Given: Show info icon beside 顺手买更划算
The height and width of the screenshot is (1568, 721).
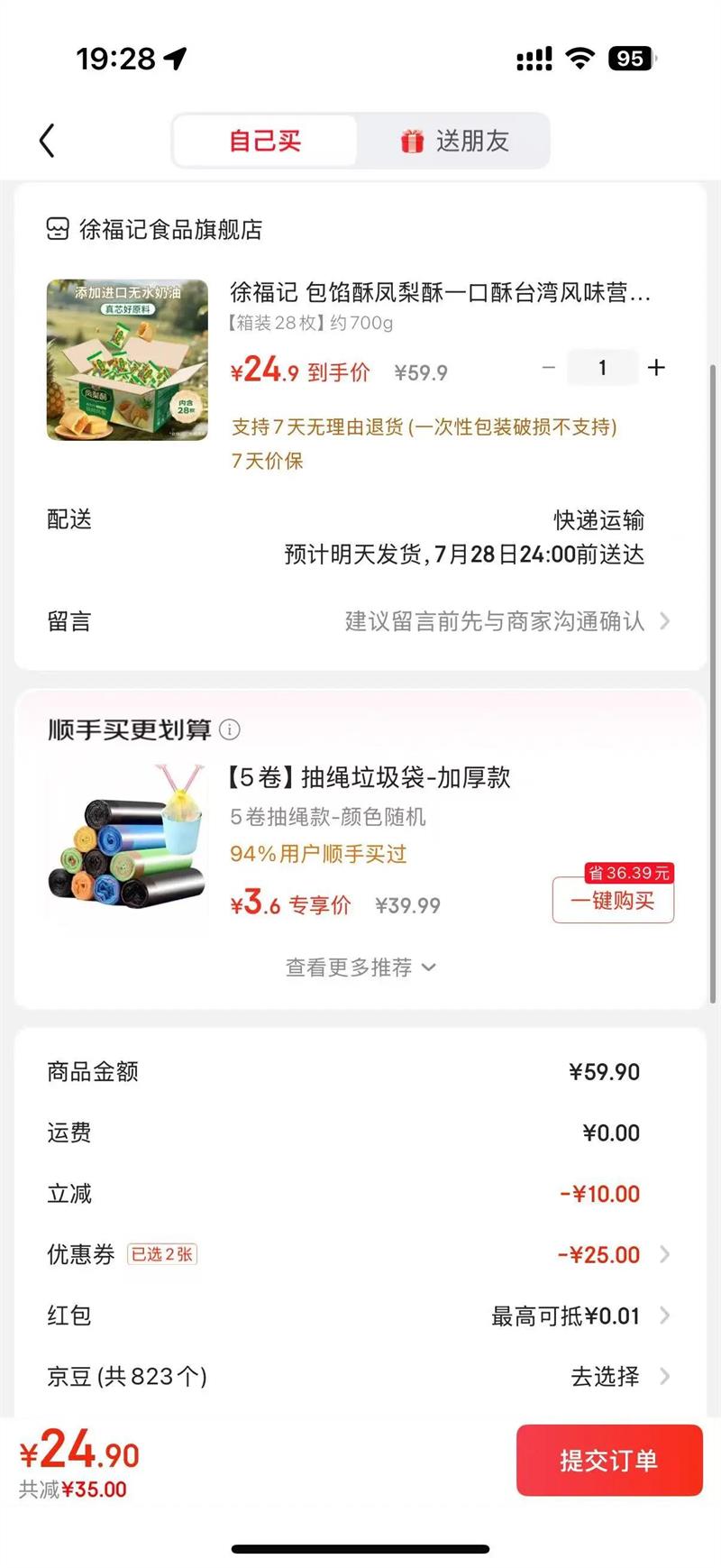Looking at the screenshot, I should coord(230,729).
